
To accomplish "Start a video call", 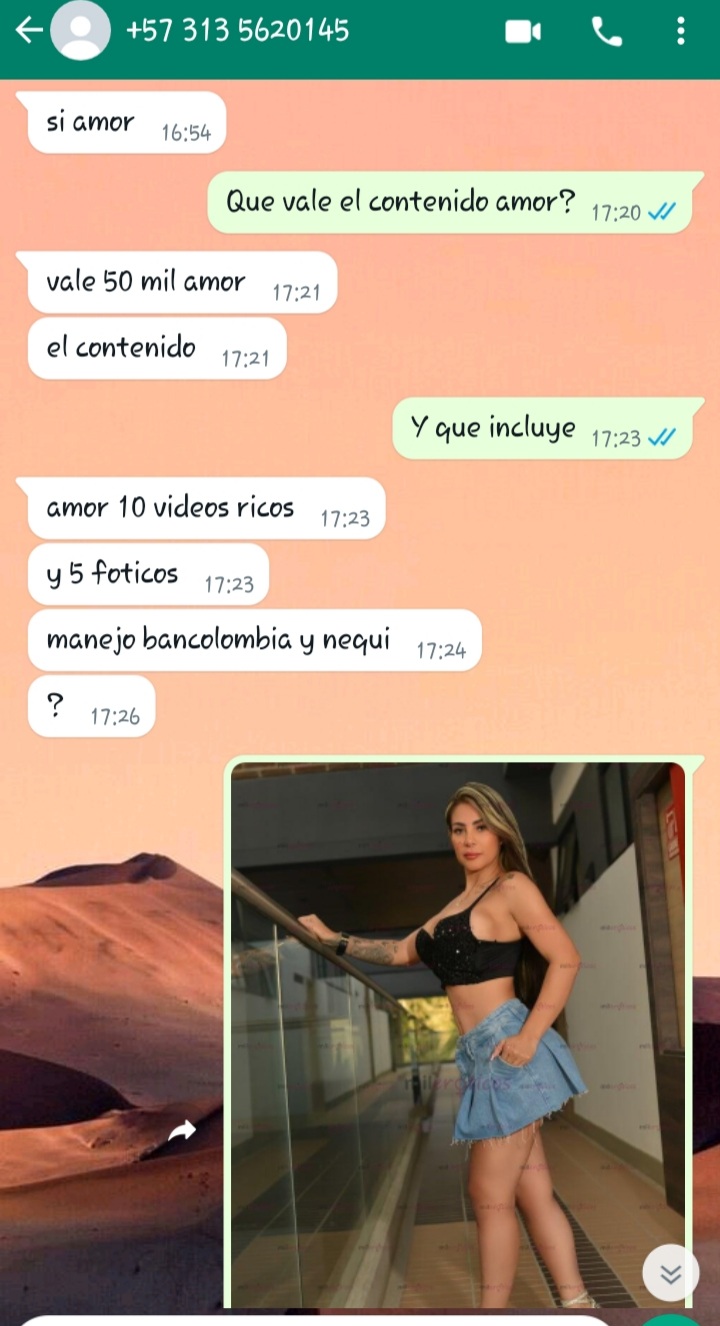I will (x=523, y=32).
